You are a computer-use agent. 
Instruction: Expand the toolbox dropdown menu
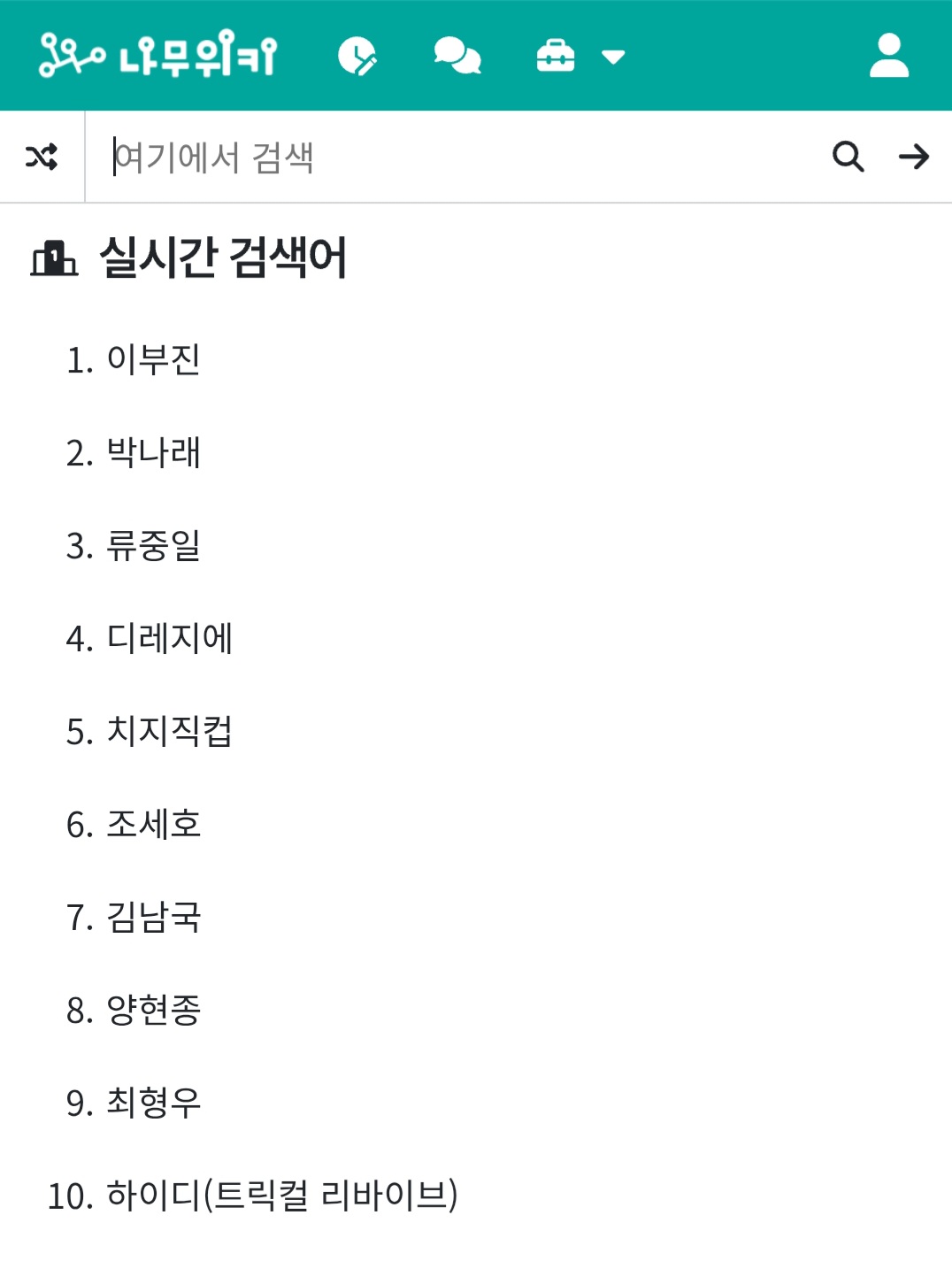coord(580,57)
